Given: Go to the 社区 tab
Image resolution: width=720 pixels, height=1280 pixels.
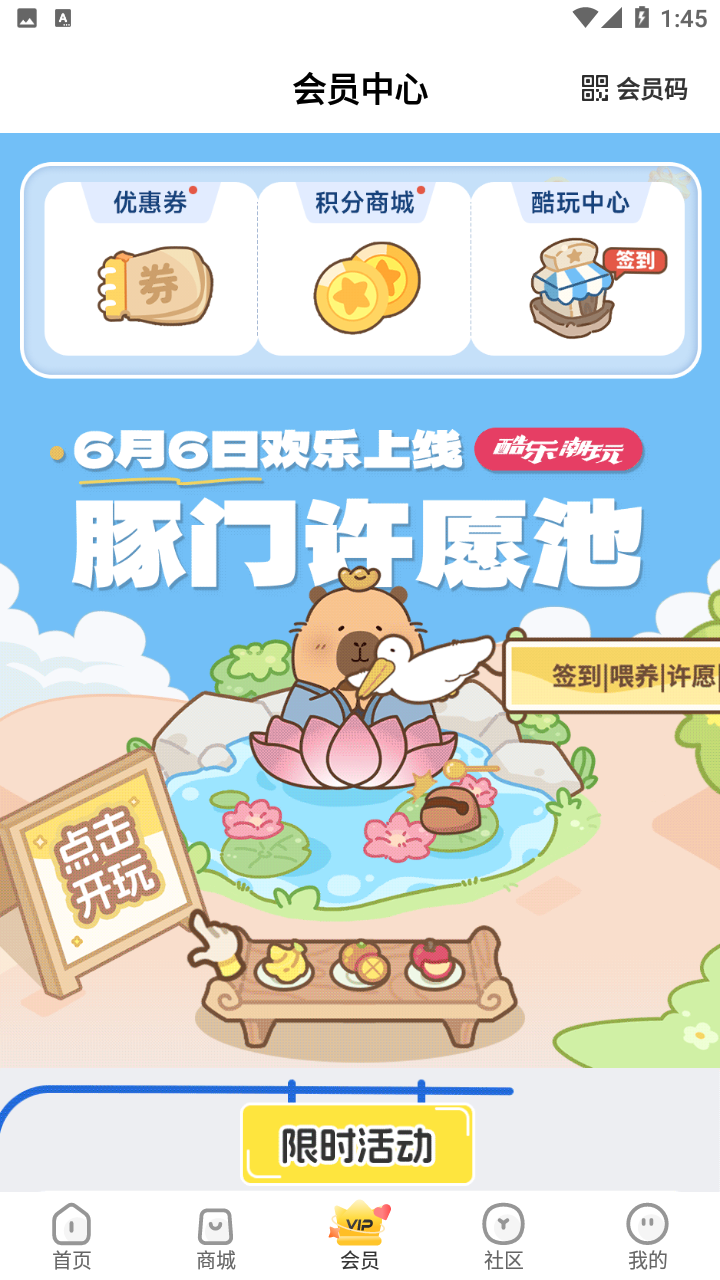Looking at the screenshot, I should point(504,1236).
